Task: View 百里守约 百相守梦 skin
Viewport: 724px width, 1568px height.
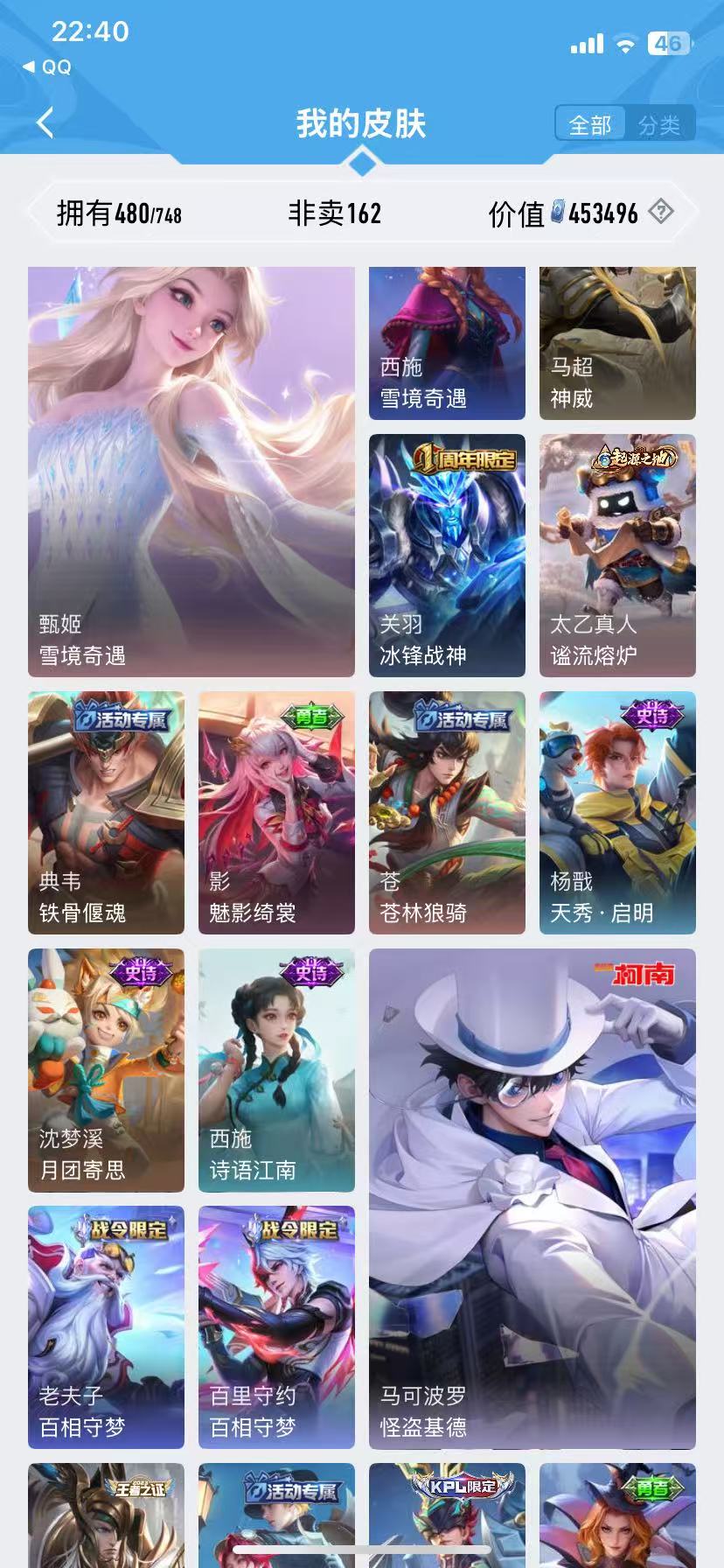Action: 276,1326
